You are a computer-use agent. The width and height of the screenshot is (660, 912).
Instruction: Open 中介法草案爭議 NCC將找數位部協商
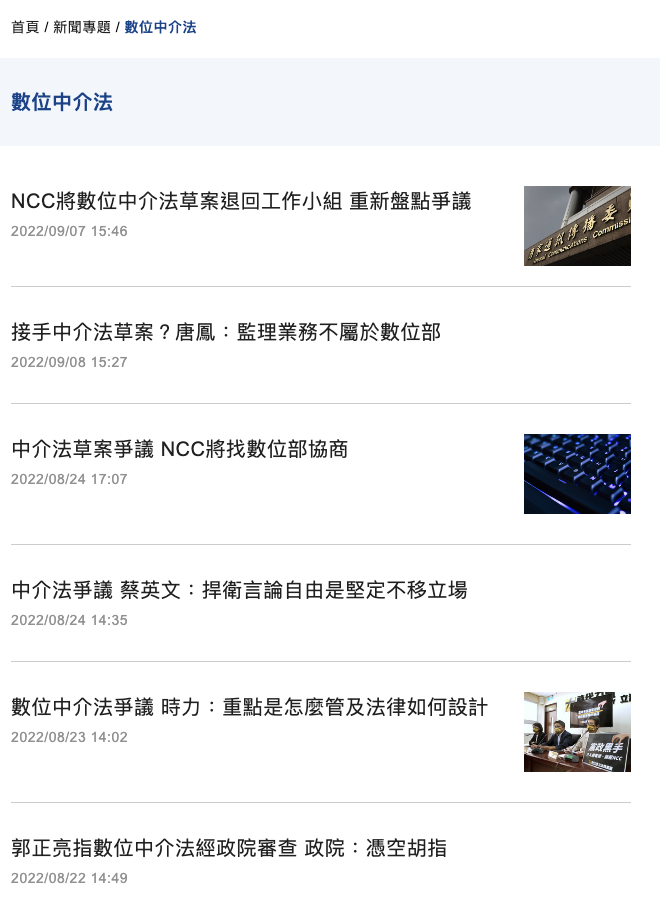pyautogui.click(x=180, y=449)
